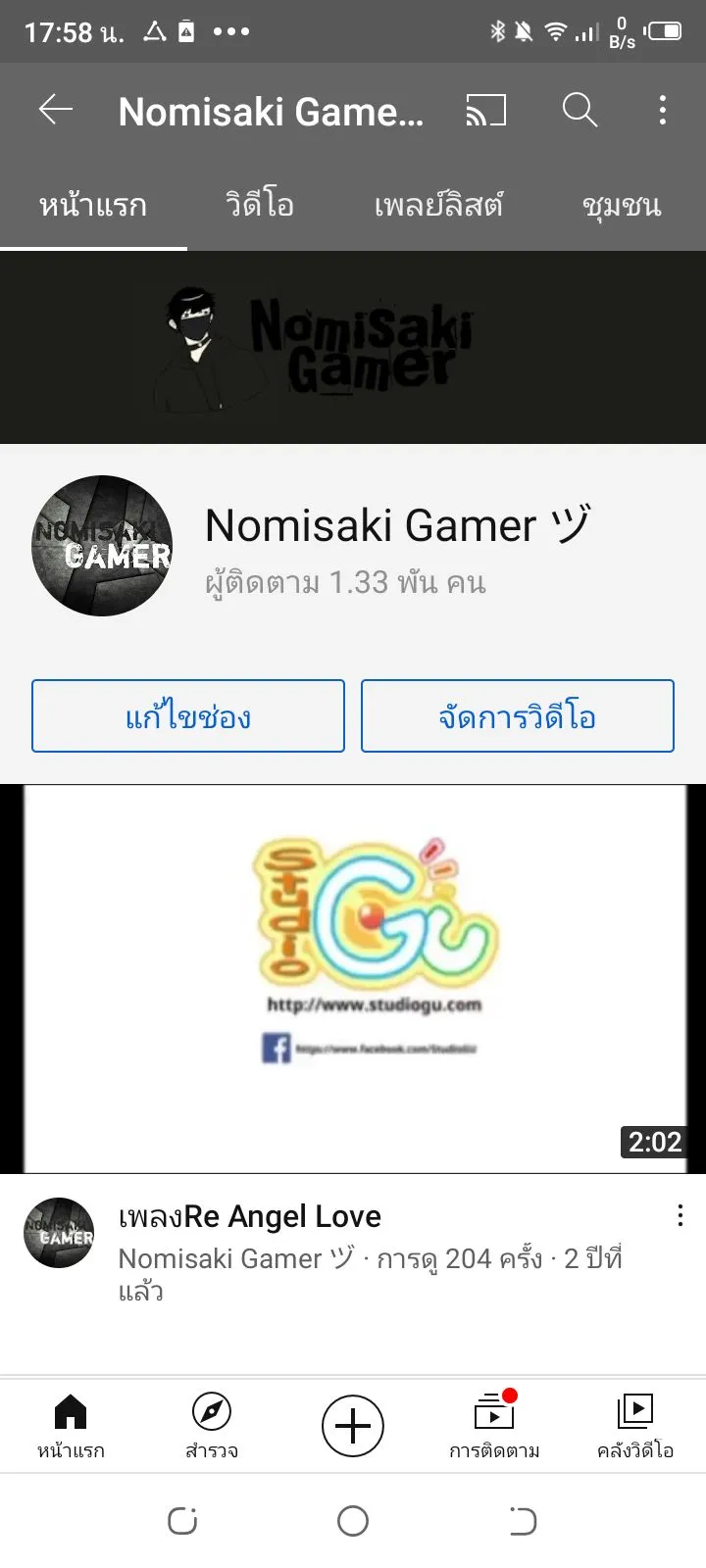
Task: Switch to the ชุมชน tab
Action: [x=622, y=206]
